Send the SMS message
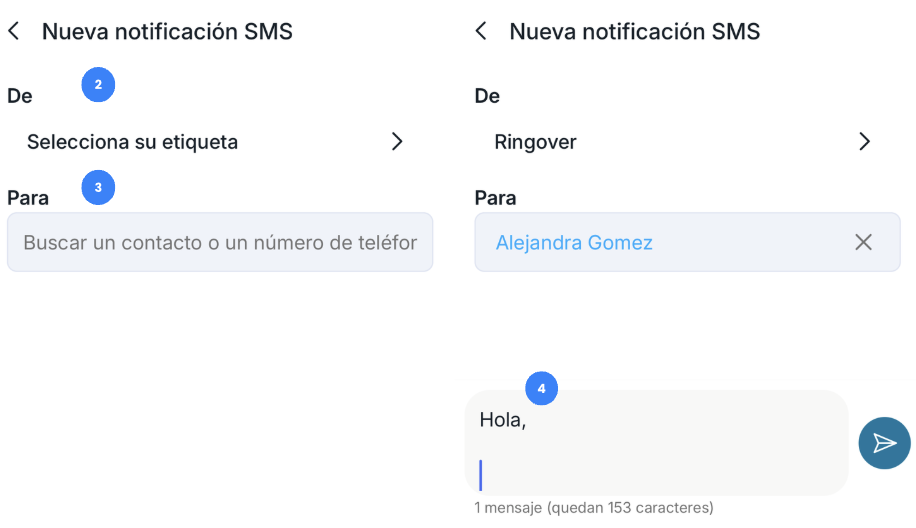The width and height of the screenshot is (916, 528). pos(884,443)
